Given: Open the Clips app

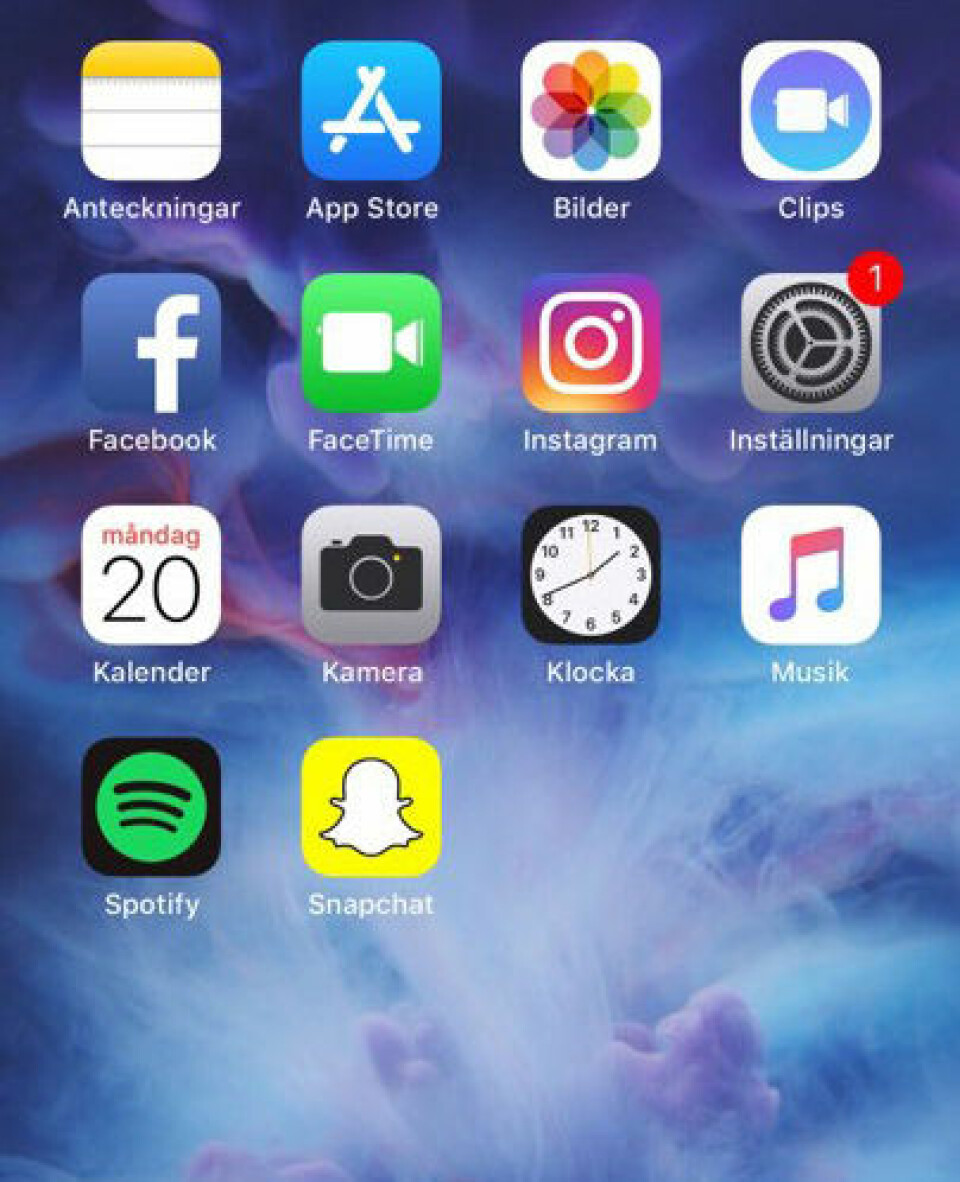Looking at the screenshot, I should 811,111.
